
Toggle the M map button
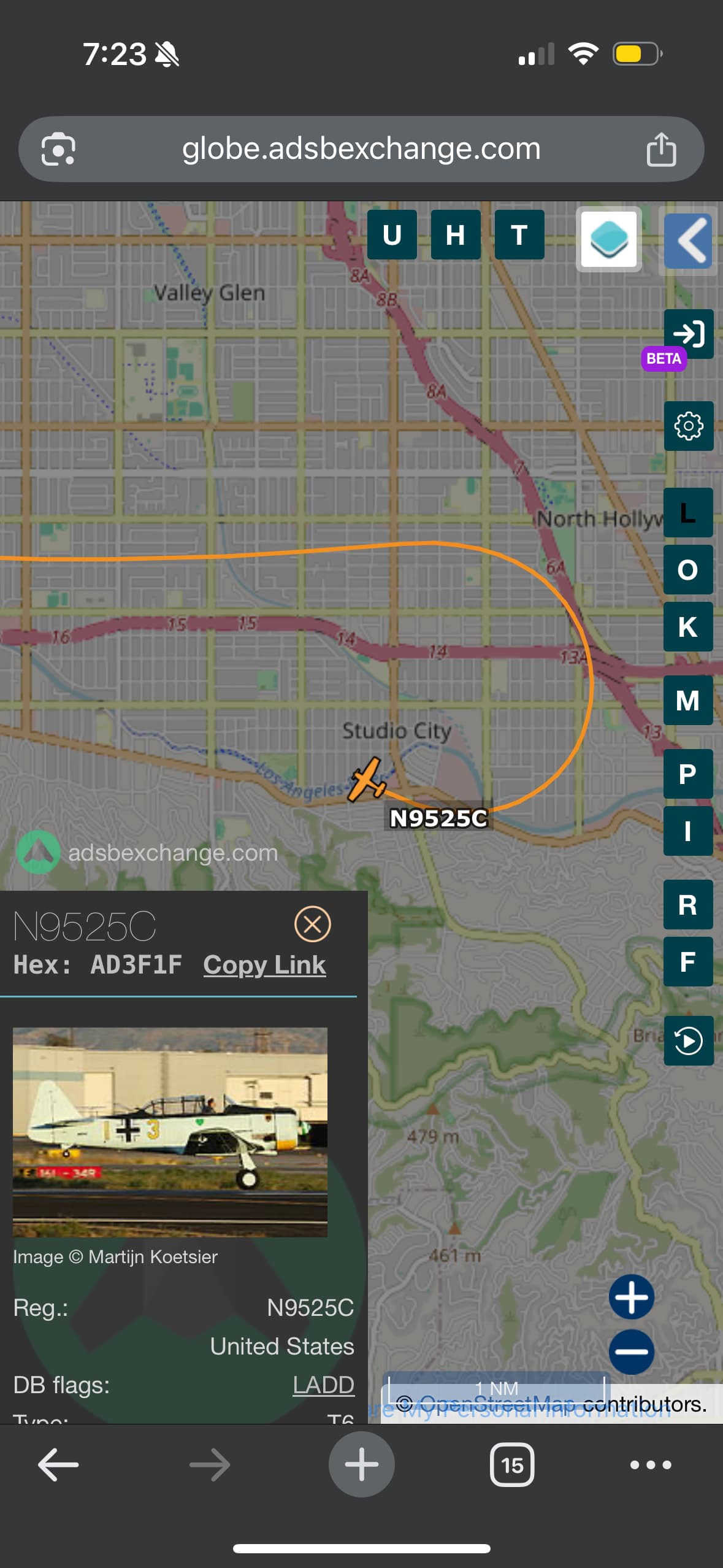(688, 700)
